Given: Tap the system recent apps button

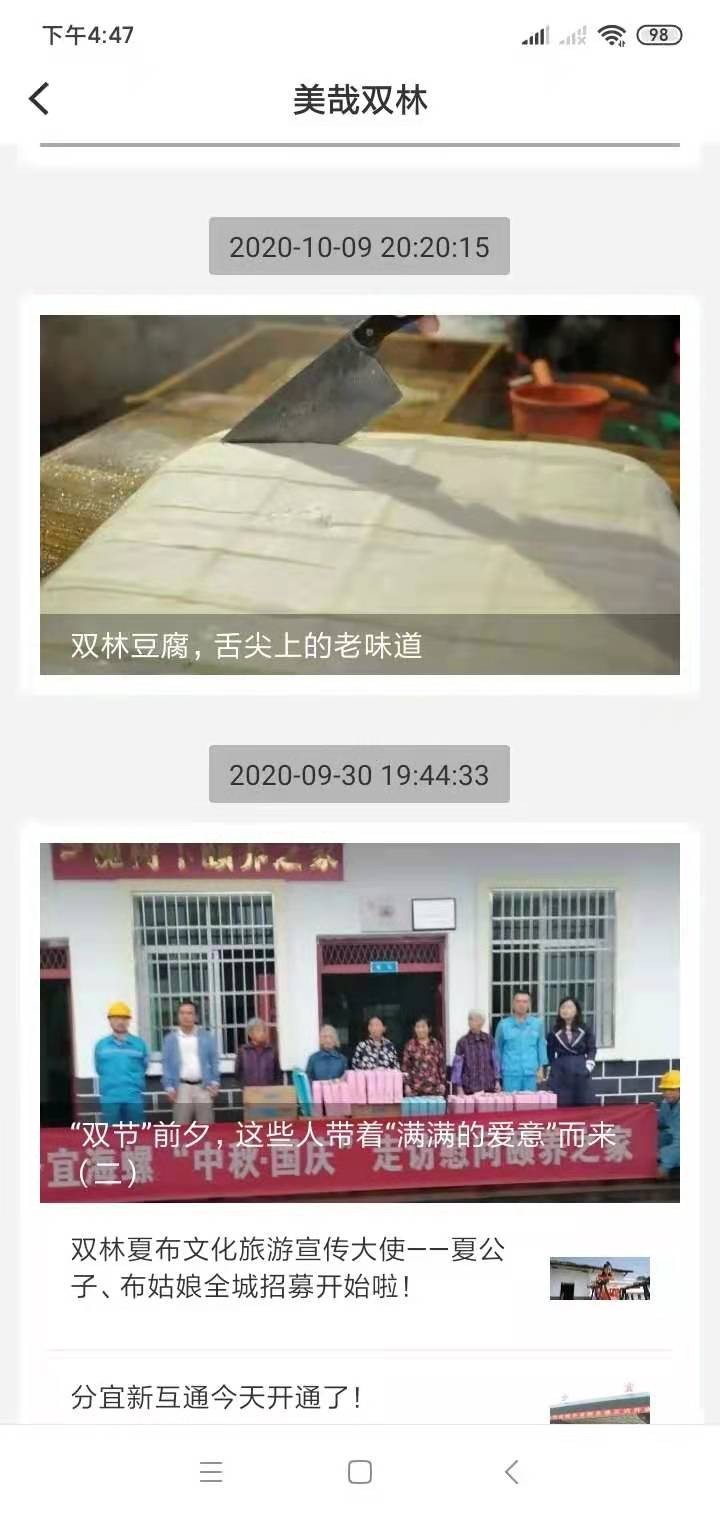Looking at the screenshot, I should pos(211,1472).
